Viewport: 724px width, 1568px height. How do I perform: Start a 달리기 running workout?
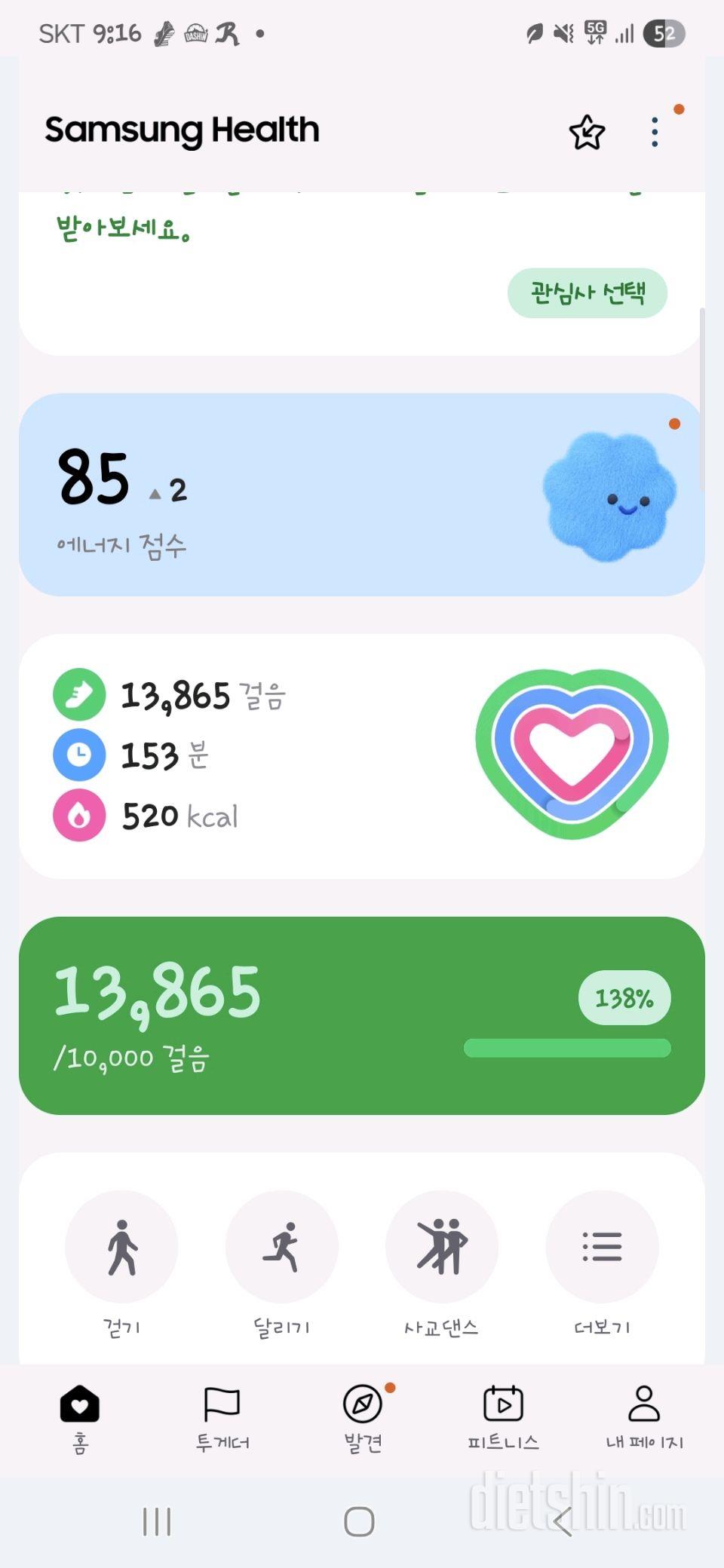[x=282, y=1247]
